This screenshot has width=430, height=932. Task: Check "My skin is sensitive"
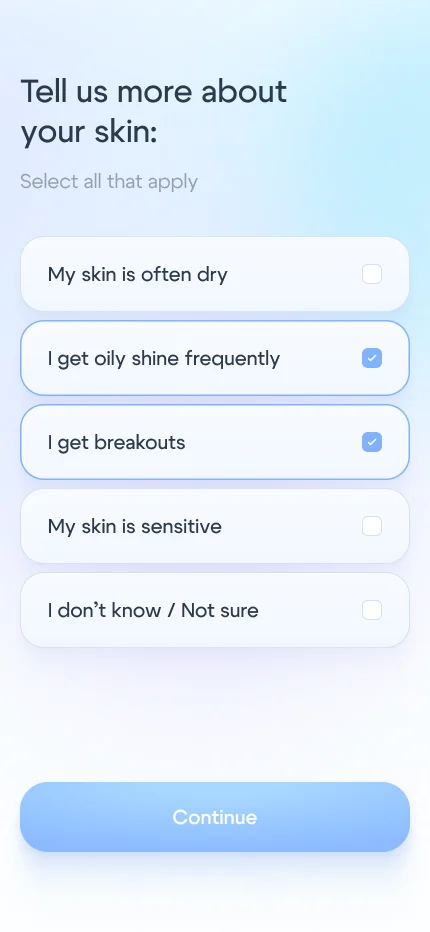pos(215,526)
